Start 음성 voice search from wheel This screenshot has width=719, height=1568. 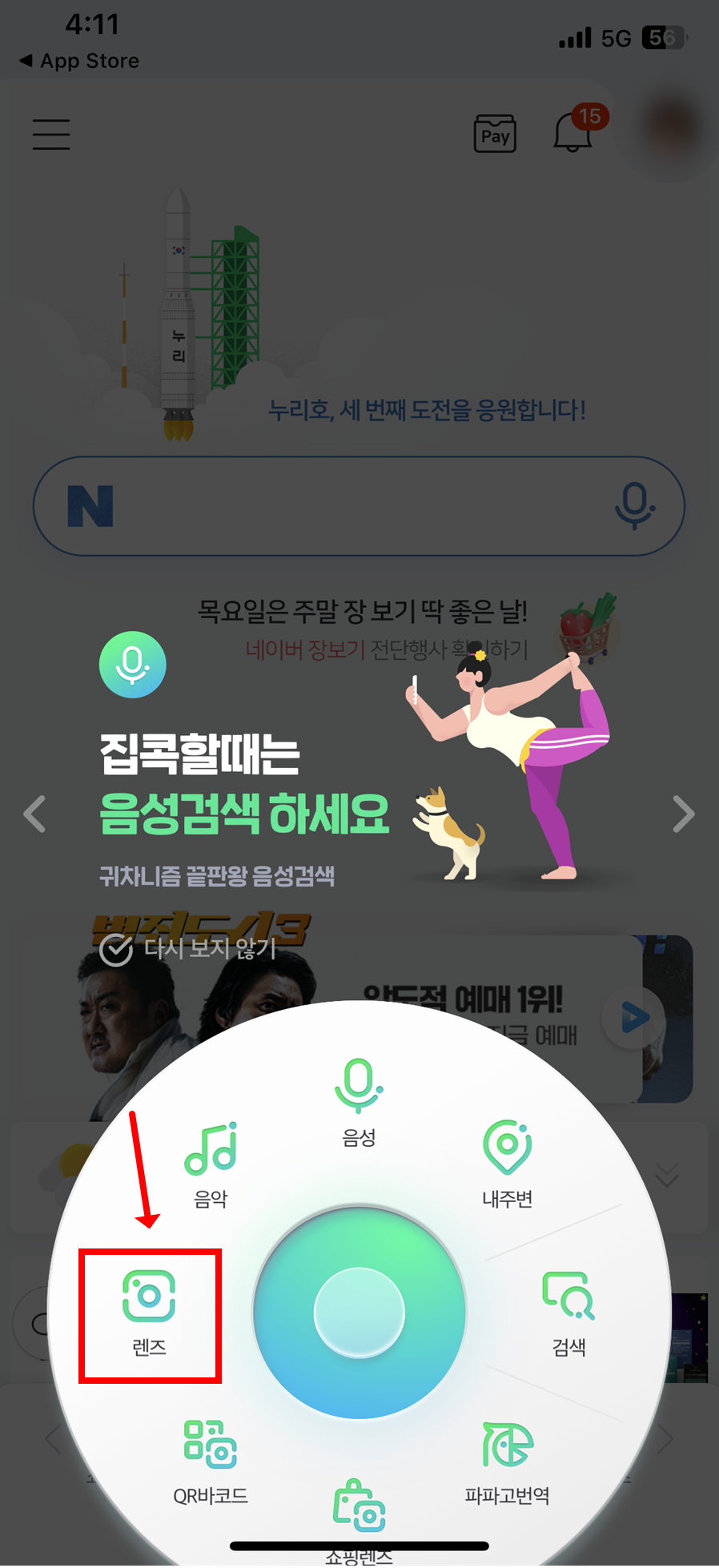tap(359, 1103)
